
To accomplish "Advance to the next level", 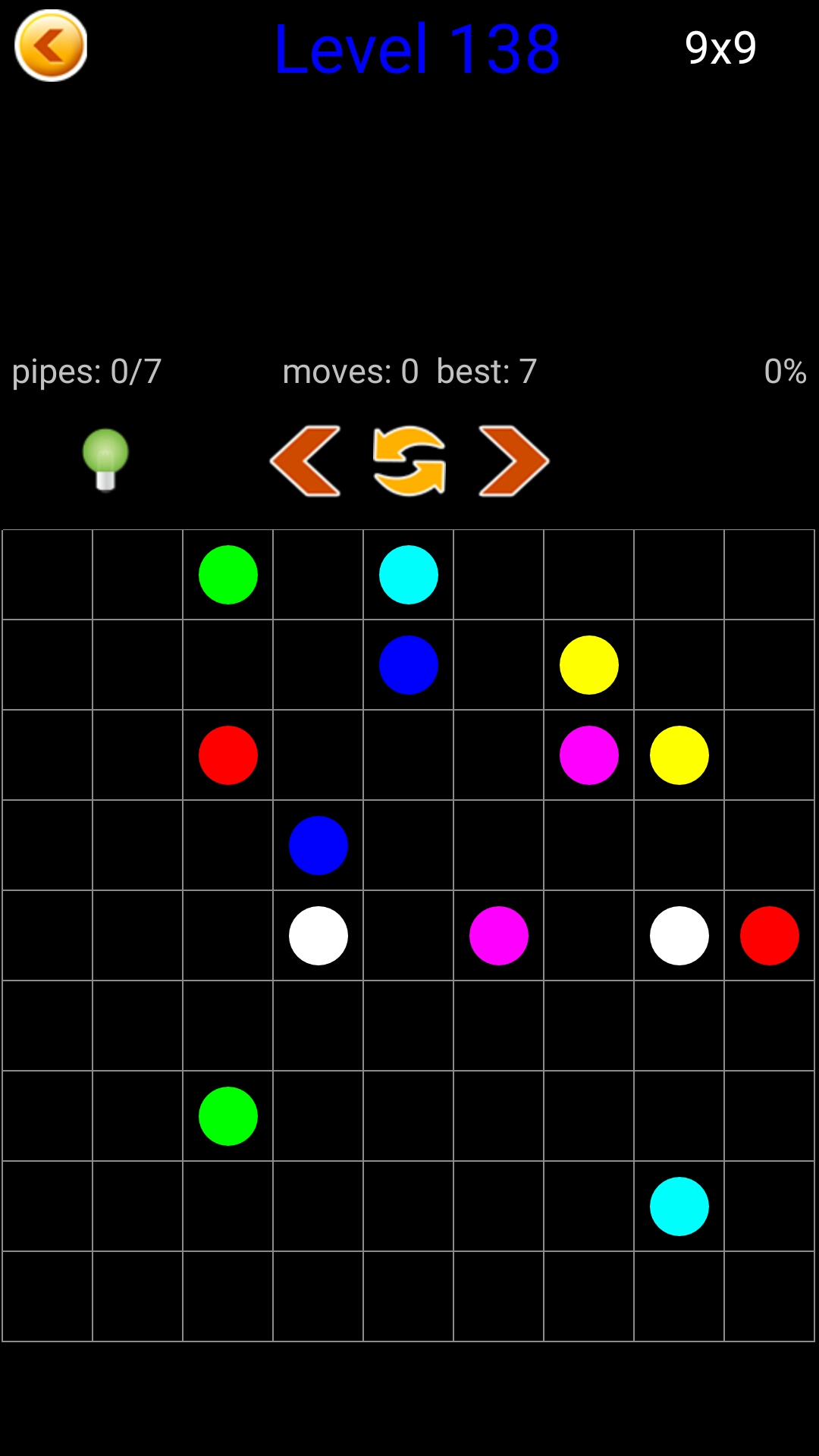I will coord(513,461).
